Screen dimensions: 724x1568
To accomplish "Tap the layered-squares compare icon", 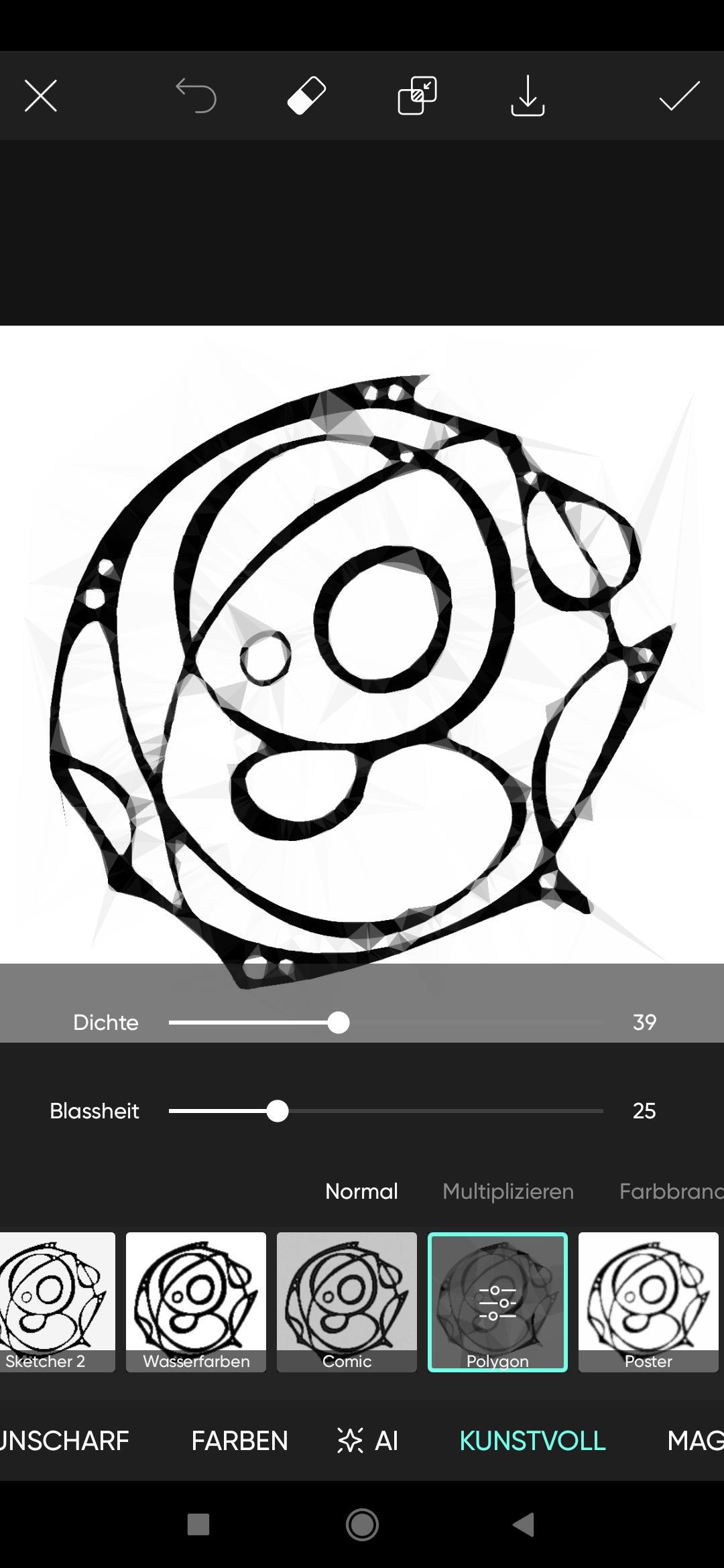I will (417, 96).
